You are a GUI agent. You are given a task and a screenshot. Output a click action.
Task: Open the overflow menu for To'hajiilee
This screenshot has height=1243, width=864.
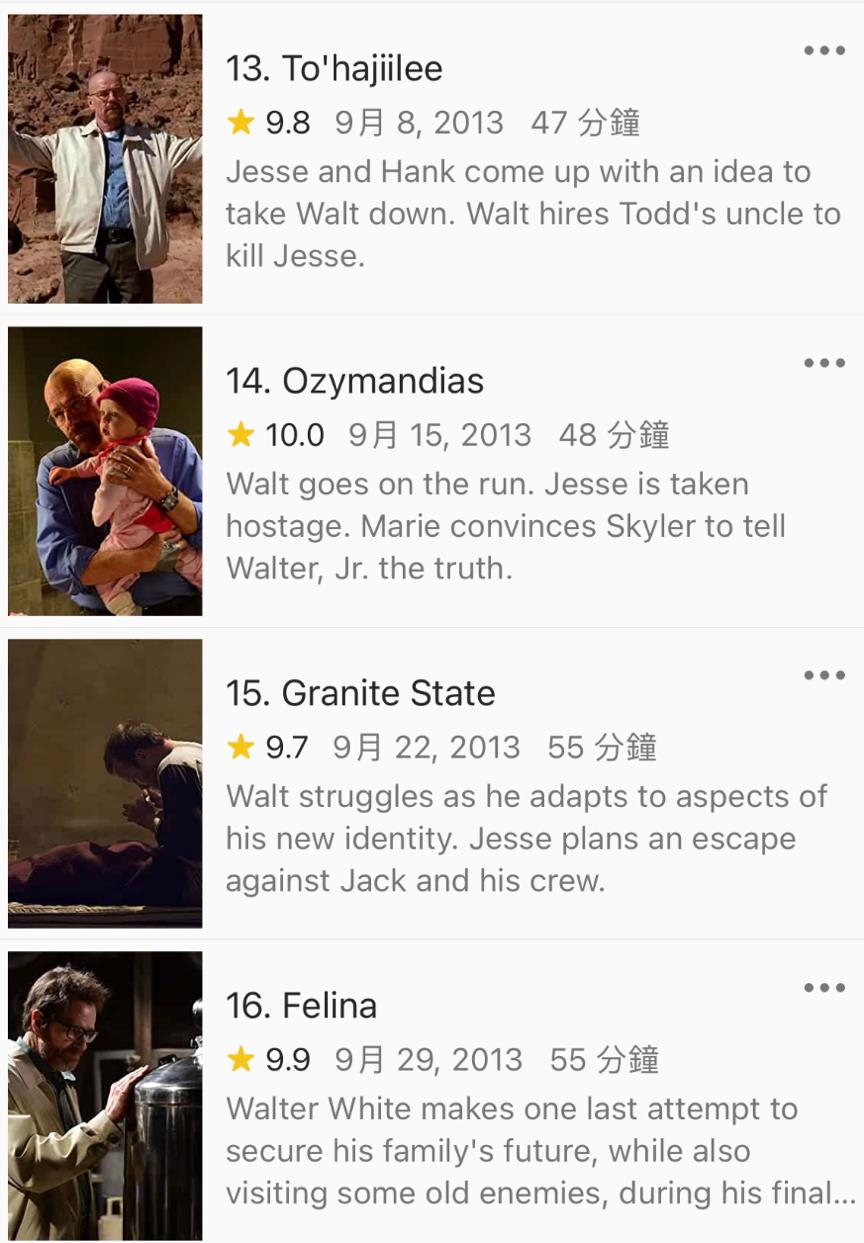click(x=824, y=51)
